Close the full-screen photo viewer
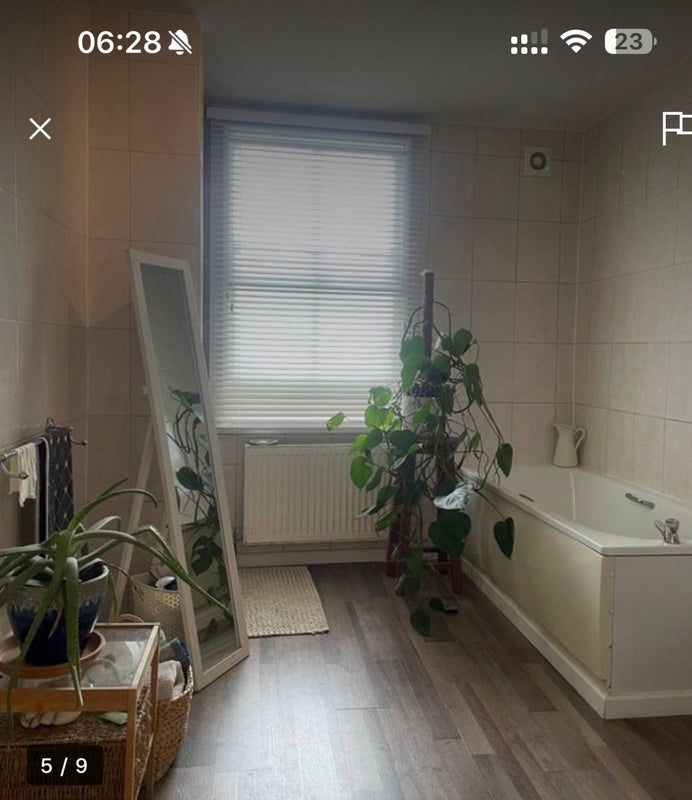This screenshot has width=692, height=800. pyautogui.click(x=40, y=129)
